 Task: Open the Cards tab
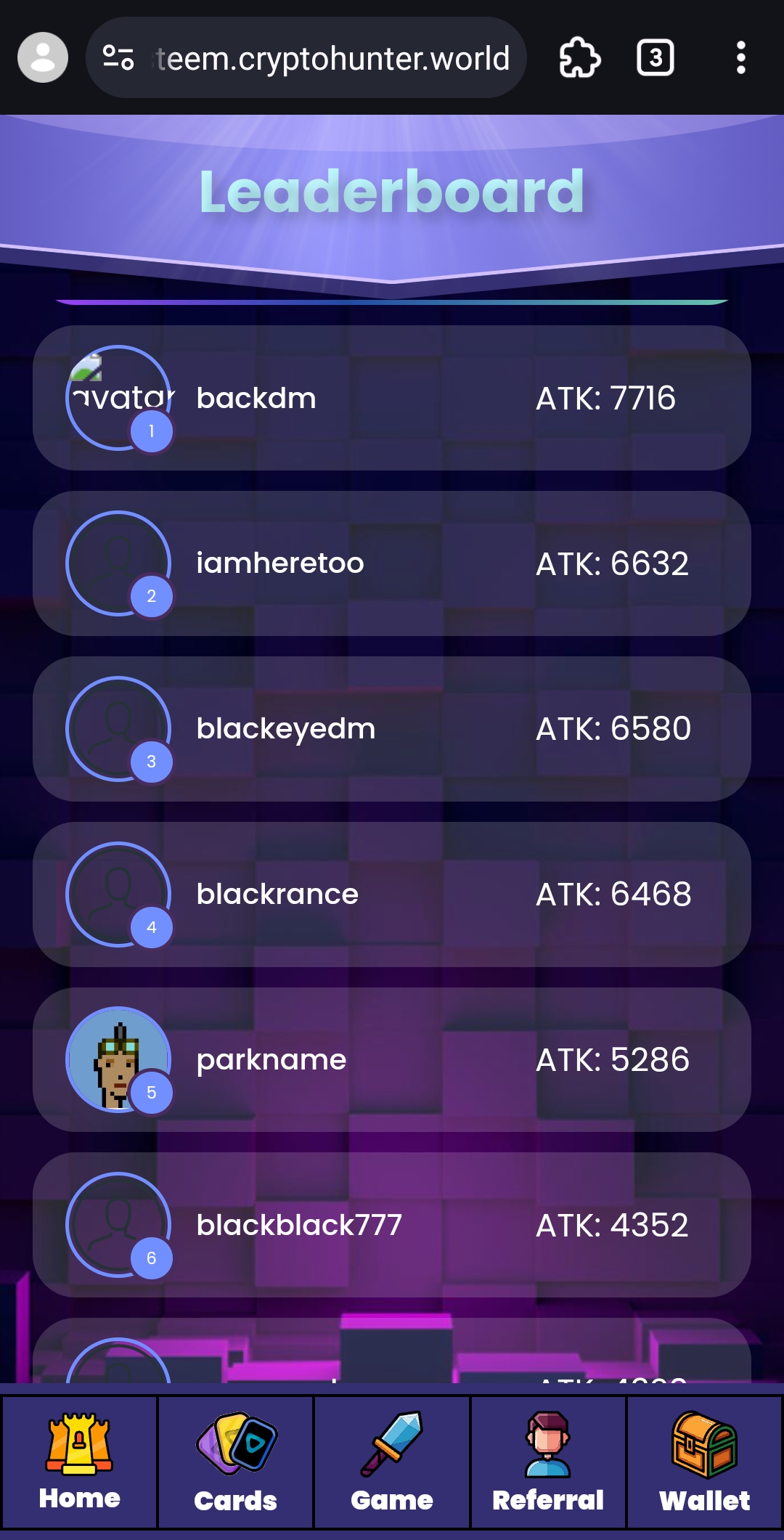[236, 1462]
